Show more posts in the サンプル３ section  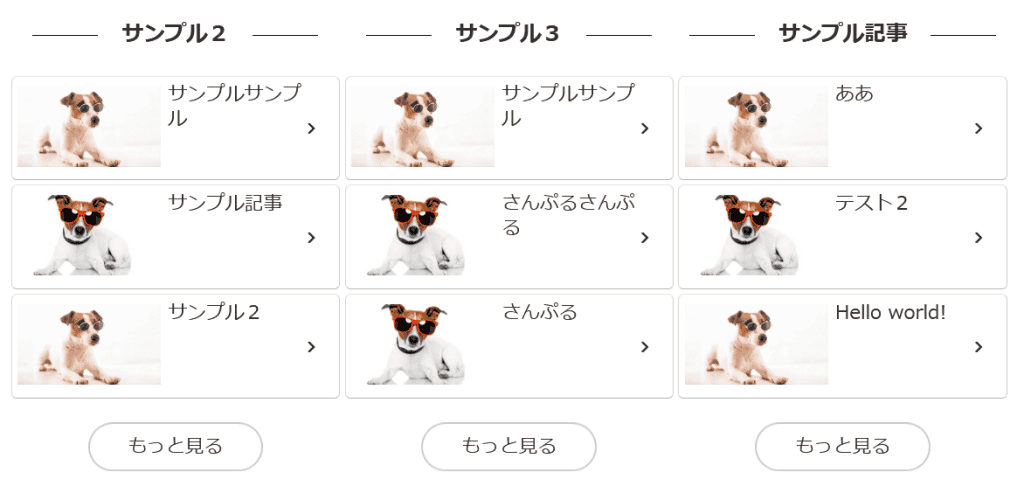point(509,446)
